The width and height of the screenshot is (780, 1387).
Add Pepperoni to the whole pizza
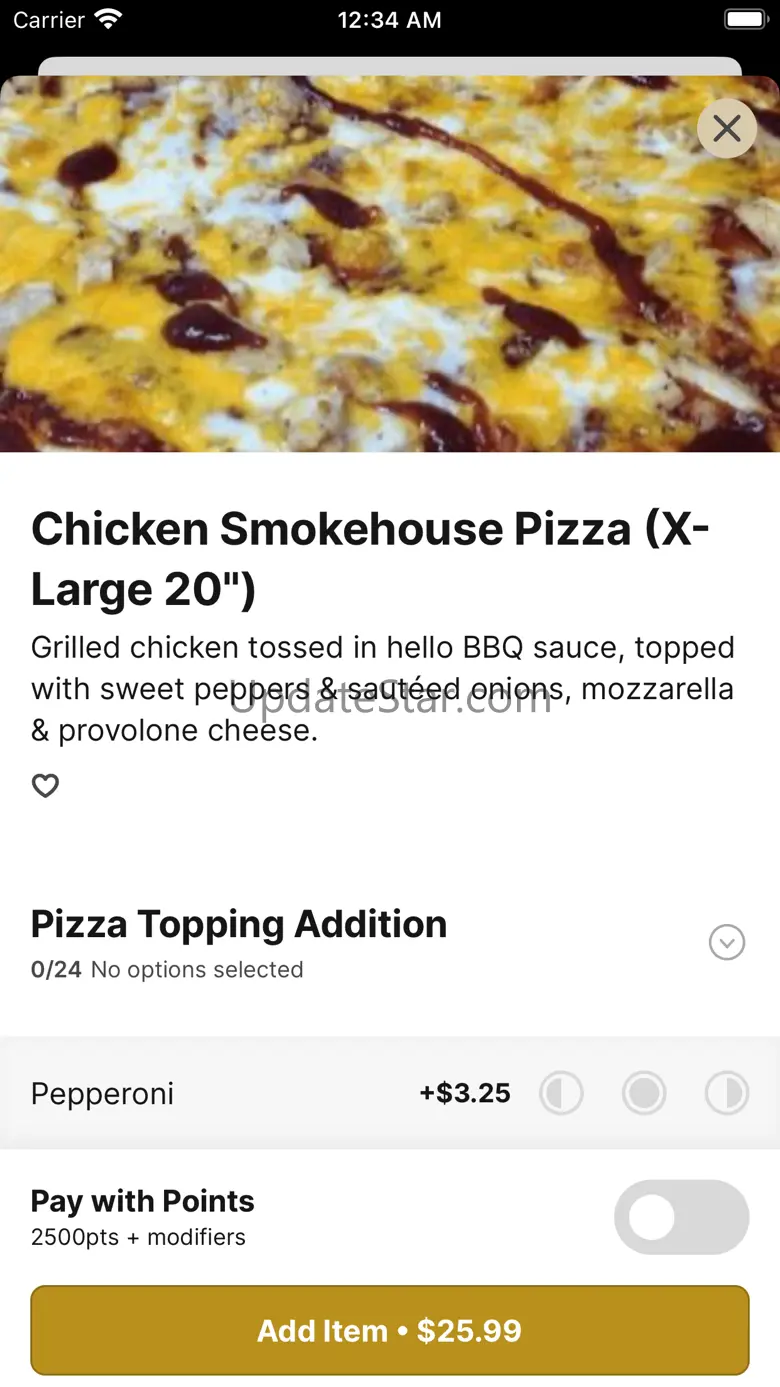(x=644, y=1094)
